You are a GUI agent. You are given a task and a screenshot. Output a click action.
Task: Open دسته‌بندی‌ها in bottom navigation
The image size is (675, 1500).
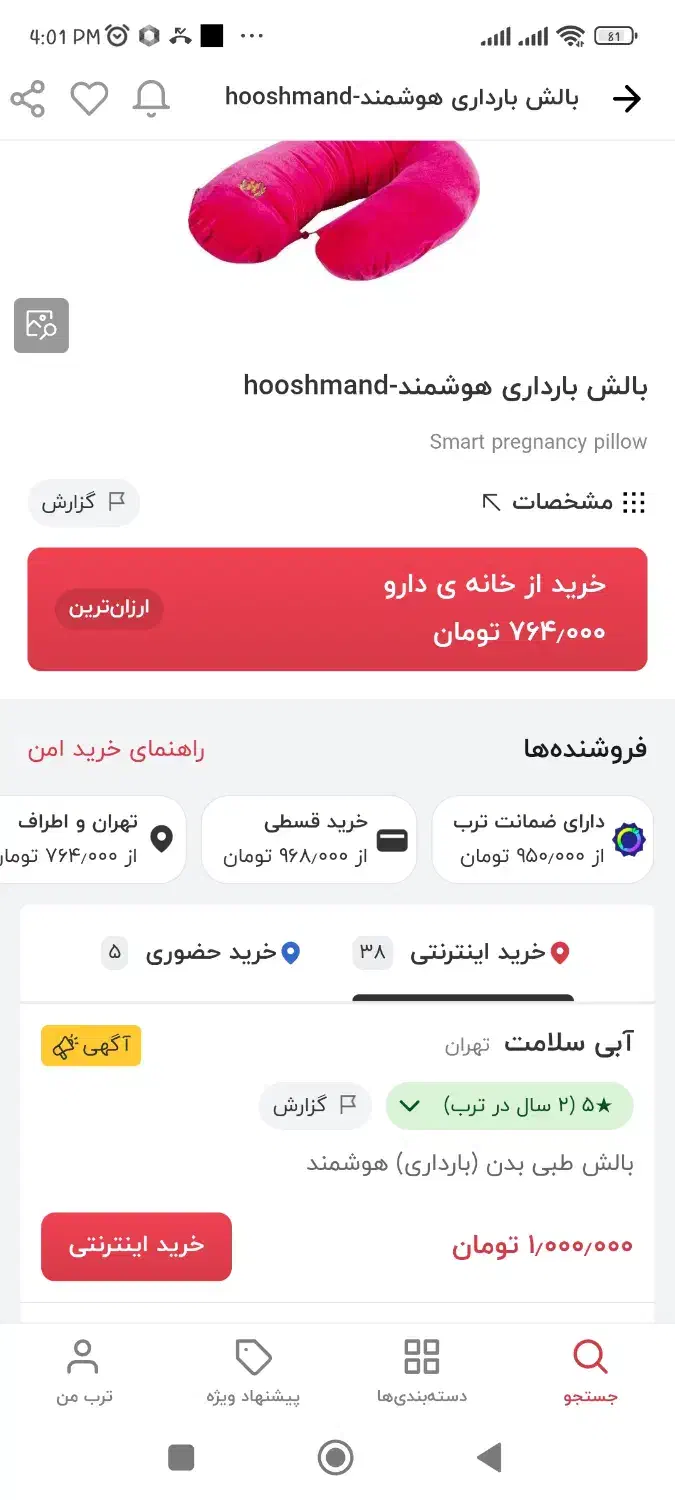click(421, 1372)
